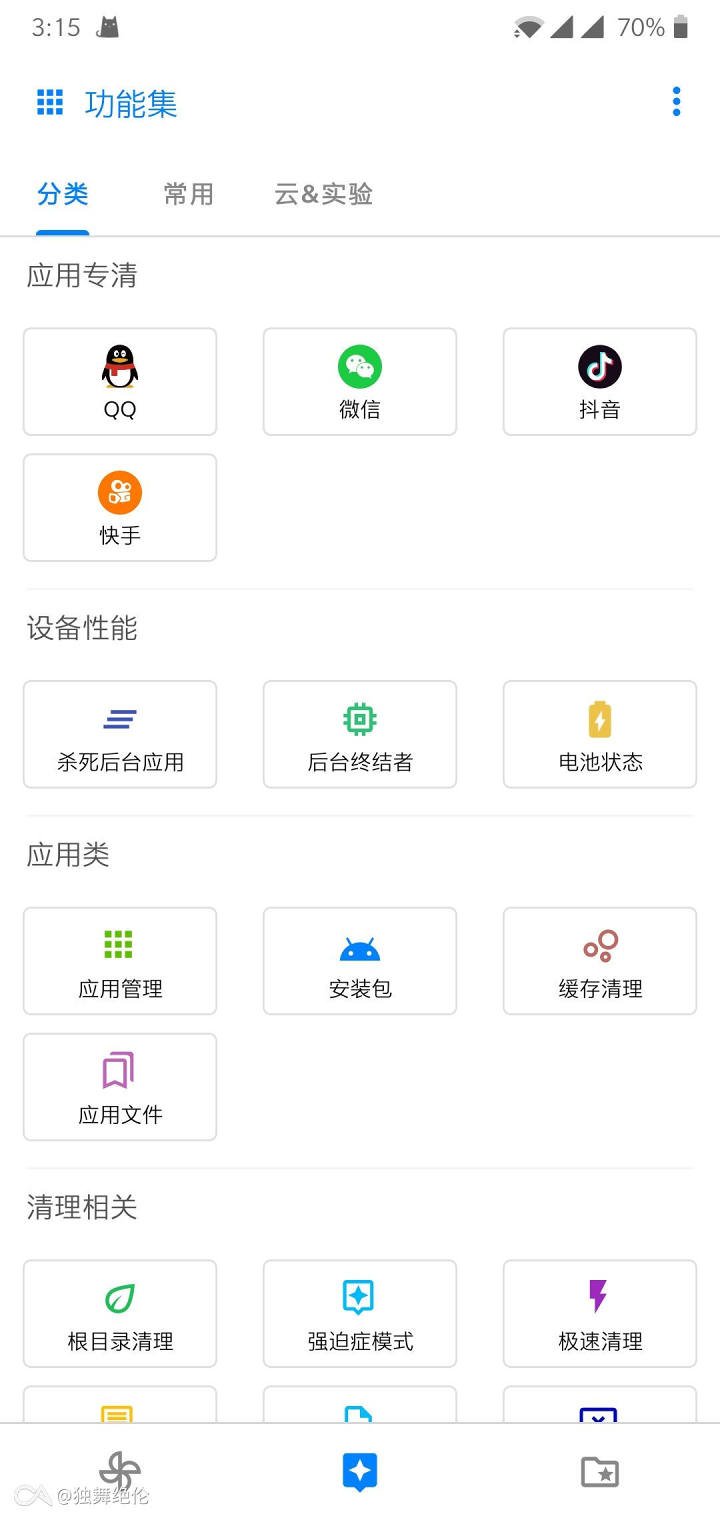Open the 微信 cleaning tile

[x=360, y=382]
